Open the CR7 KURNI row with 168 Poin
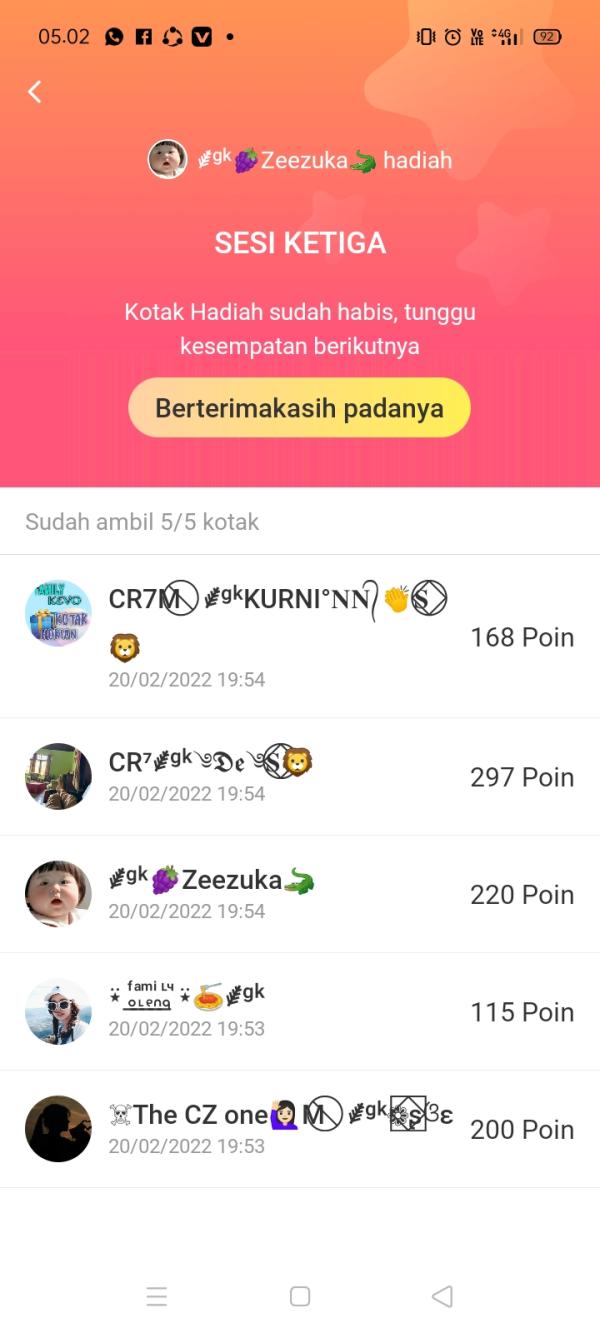 coord(300,636)
